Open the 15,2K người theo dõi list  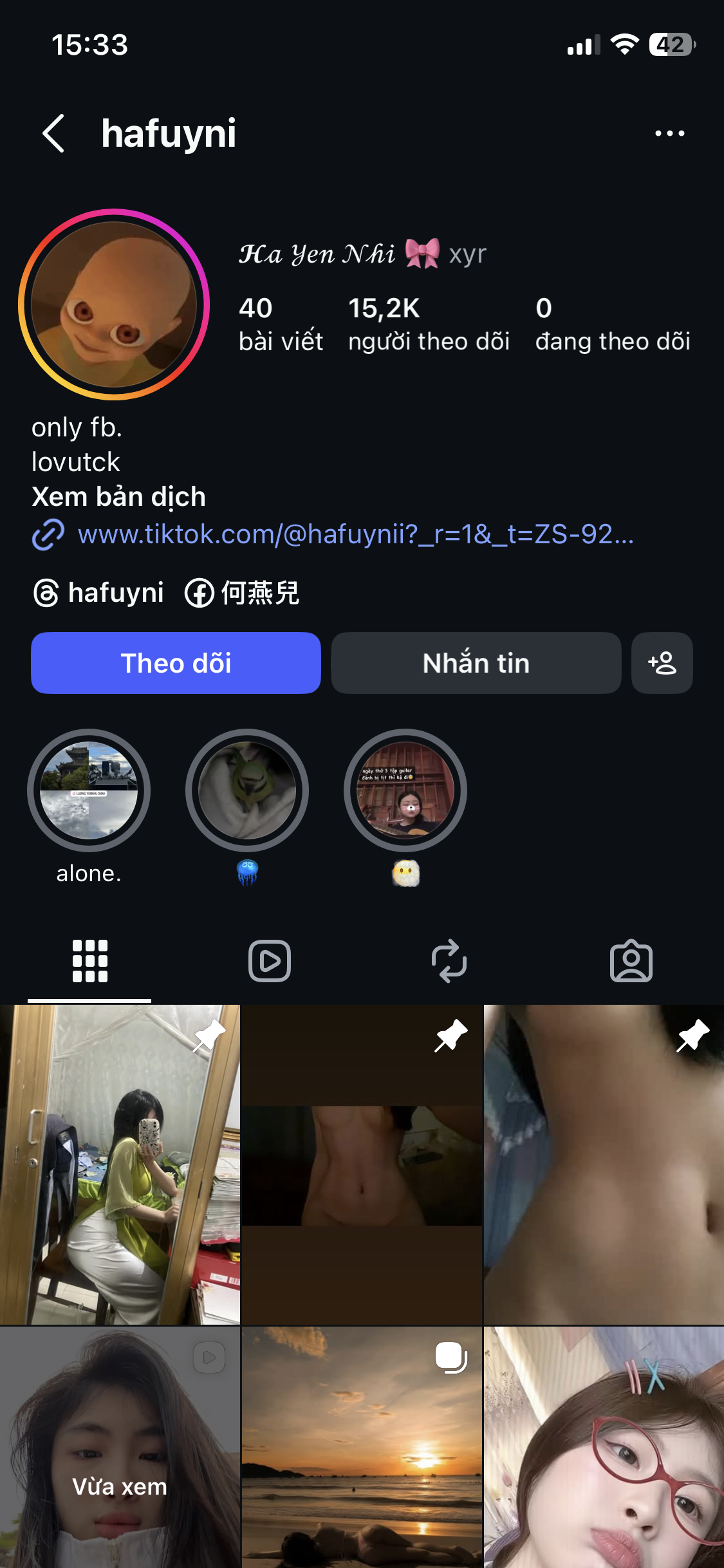(429, 324)
